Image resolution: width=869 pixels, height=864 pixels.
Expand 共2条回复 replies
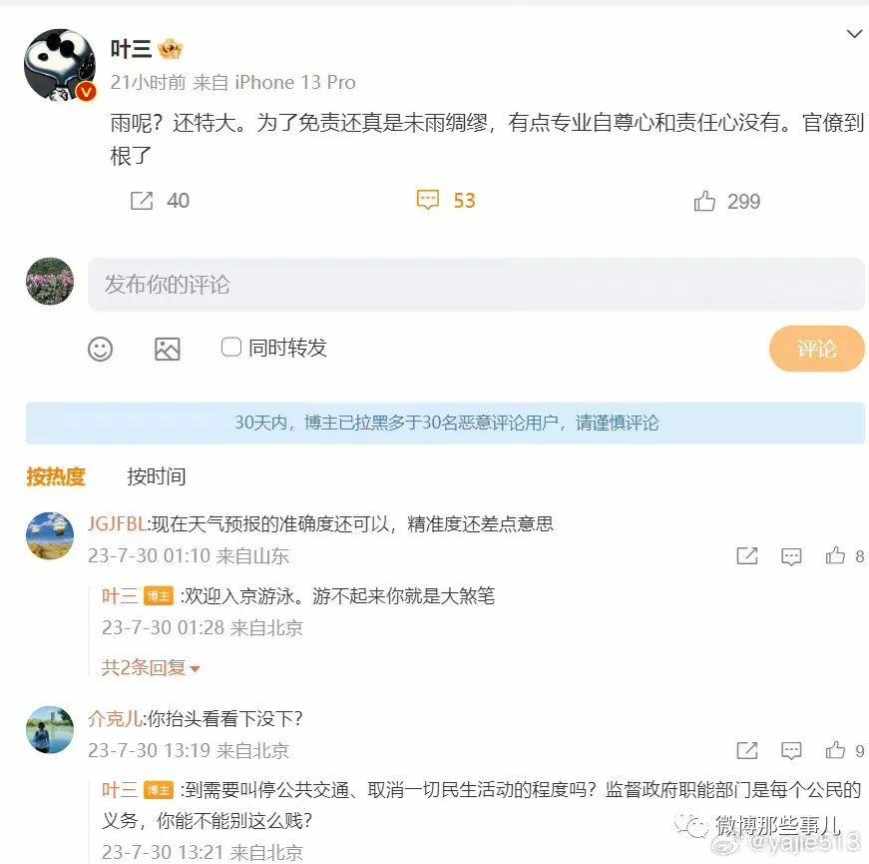150,667
